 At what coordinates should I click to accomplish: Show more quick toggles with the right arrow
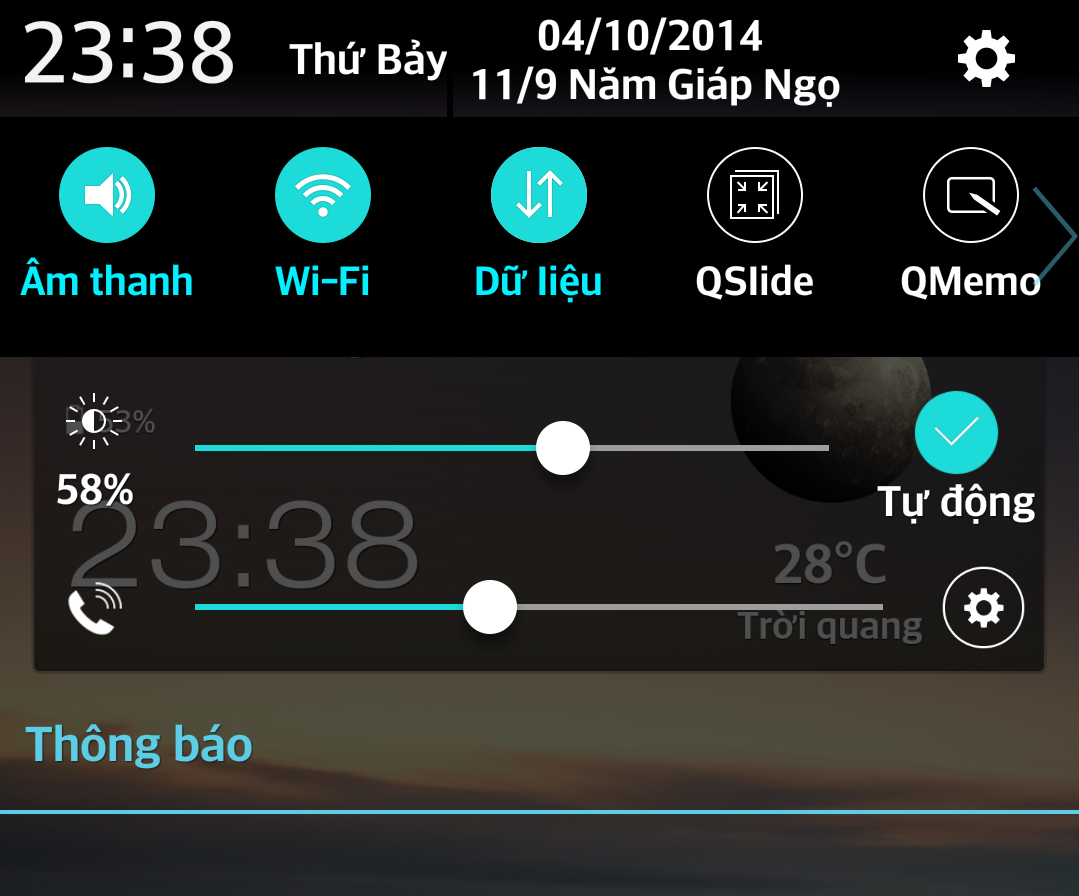(x=1058, y=236)
